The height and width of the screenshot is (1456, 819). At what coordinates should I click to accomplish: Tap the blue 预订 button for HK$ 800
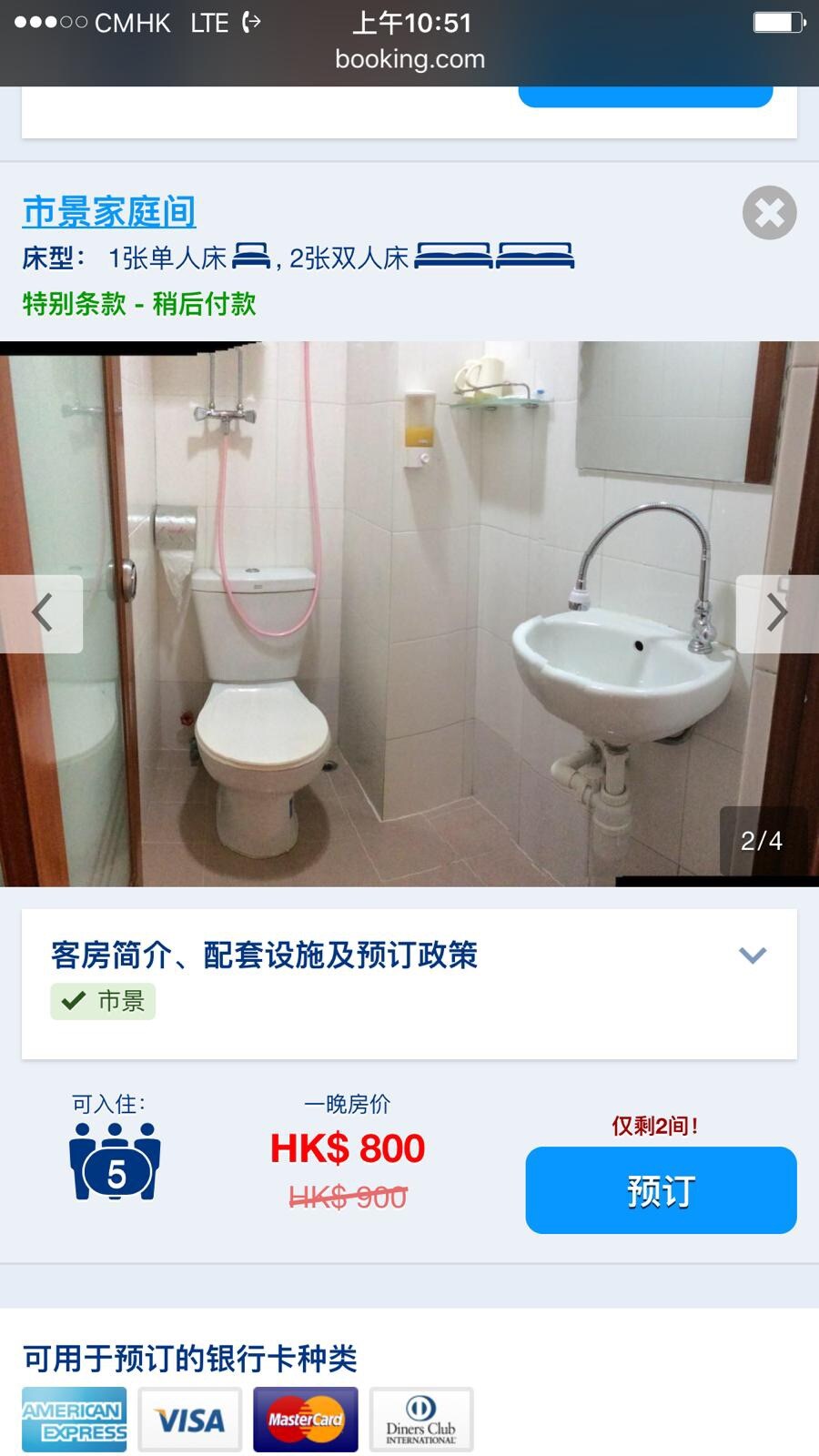click(x=661, y=1190)
